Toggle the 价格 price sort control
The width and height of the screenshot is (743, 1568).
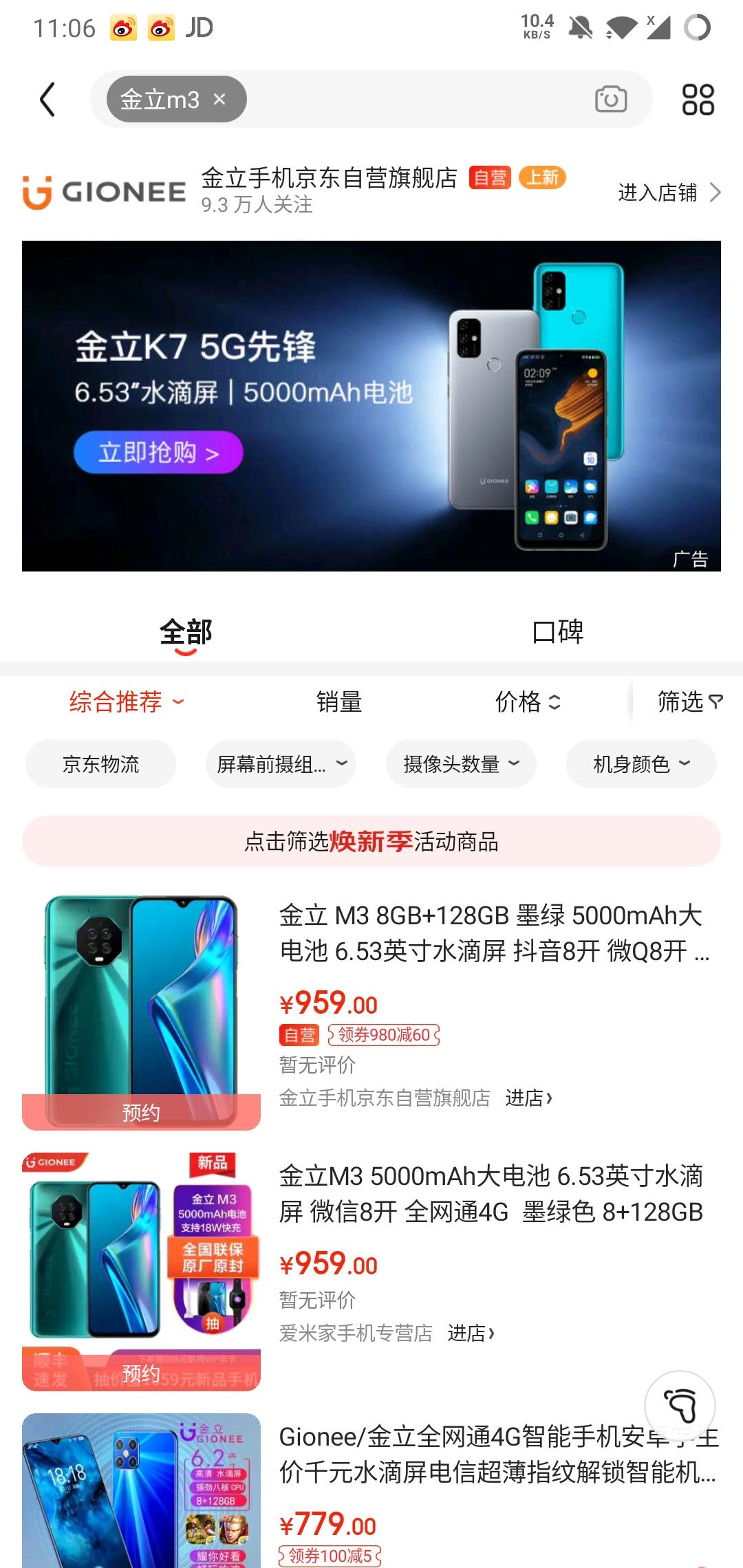click(x=528, y=702)
